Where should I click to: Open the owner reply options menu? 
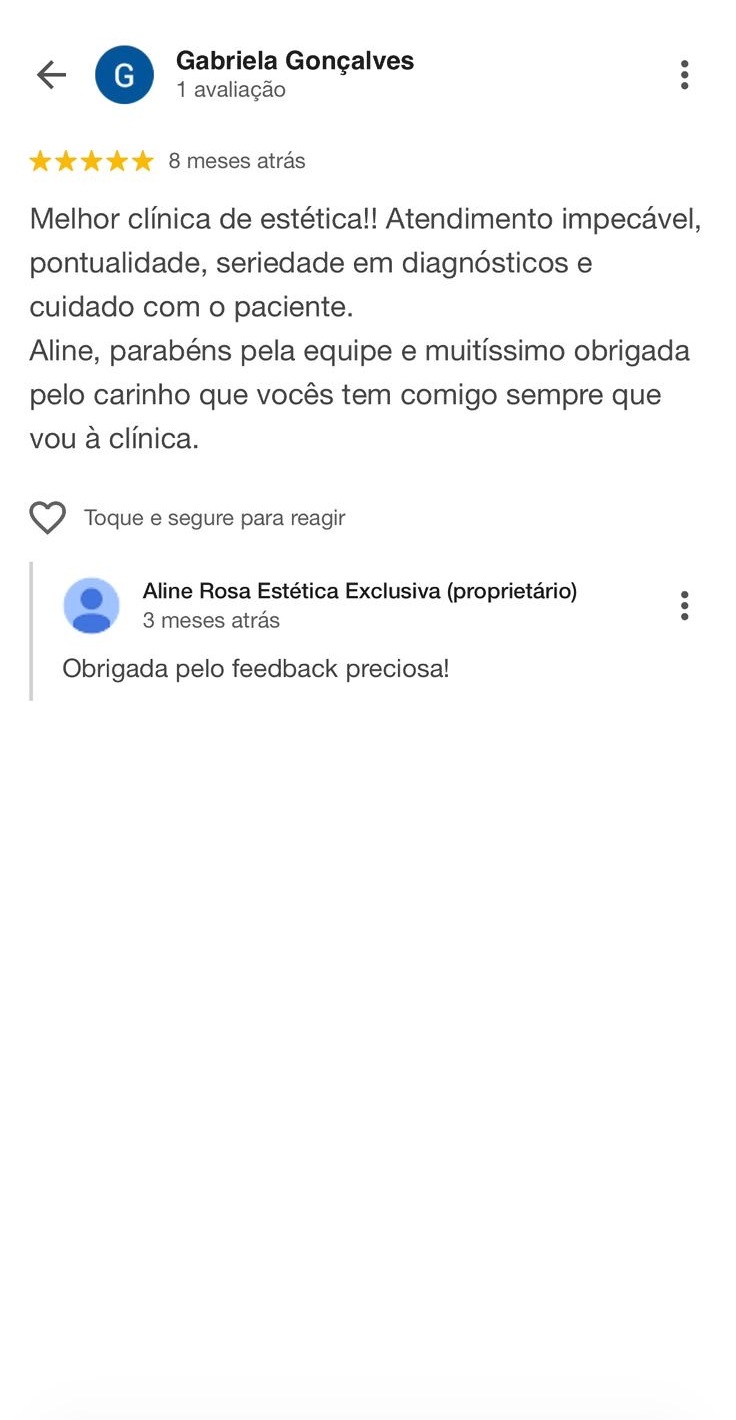point(685,605)
